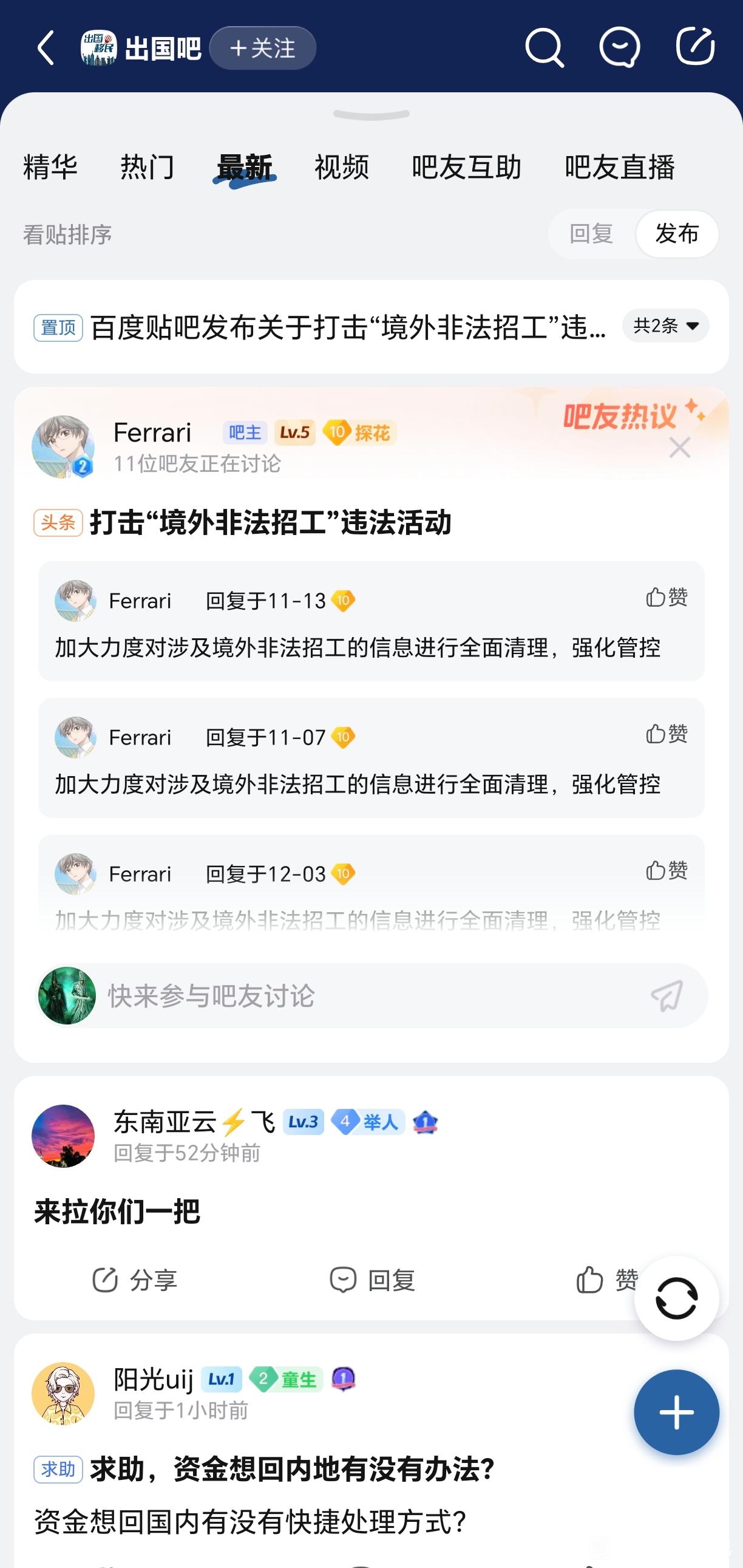Screen dimensions: 743x1568
Task: Open the messages icon
Action: 619,47
